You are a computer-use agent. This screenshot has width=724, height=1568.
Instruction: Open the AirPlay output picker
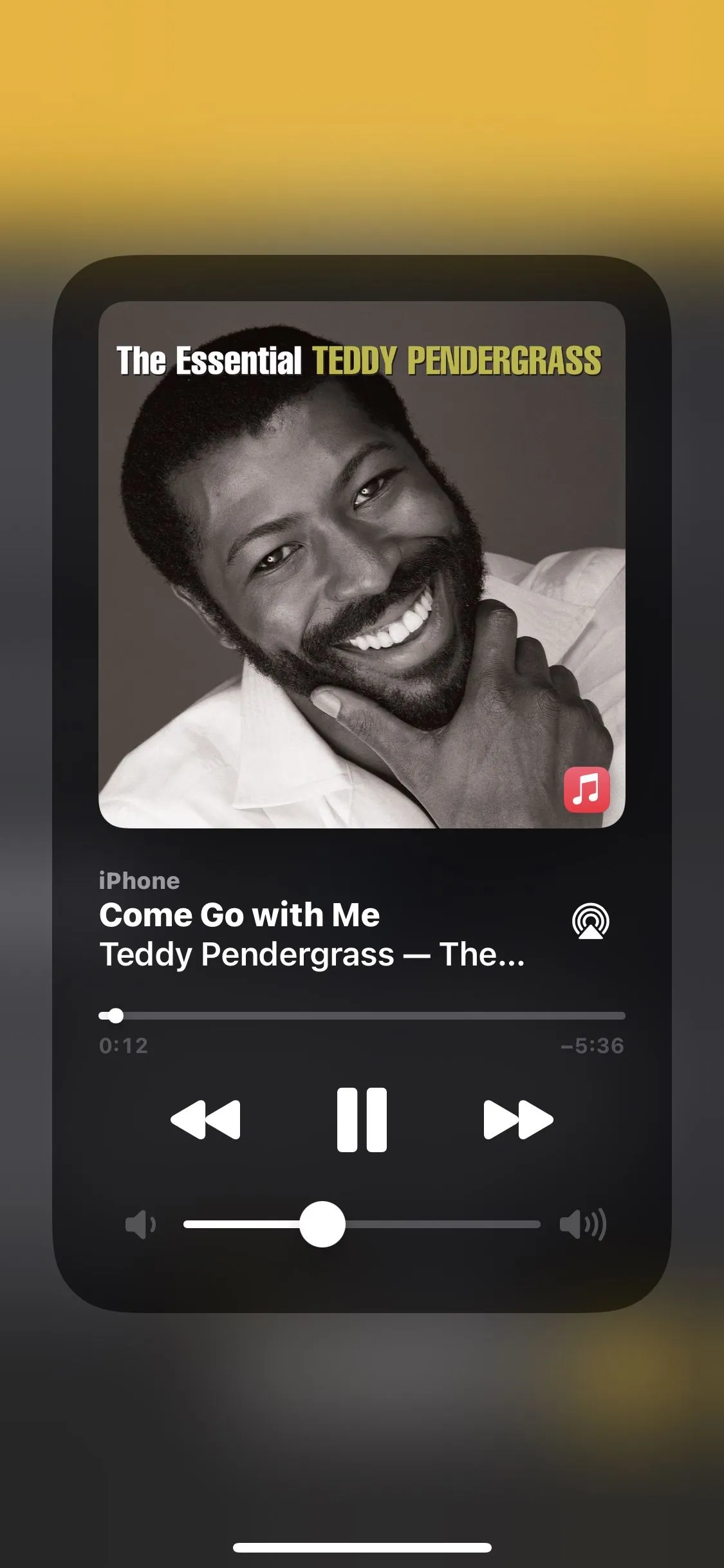[590, 922]
